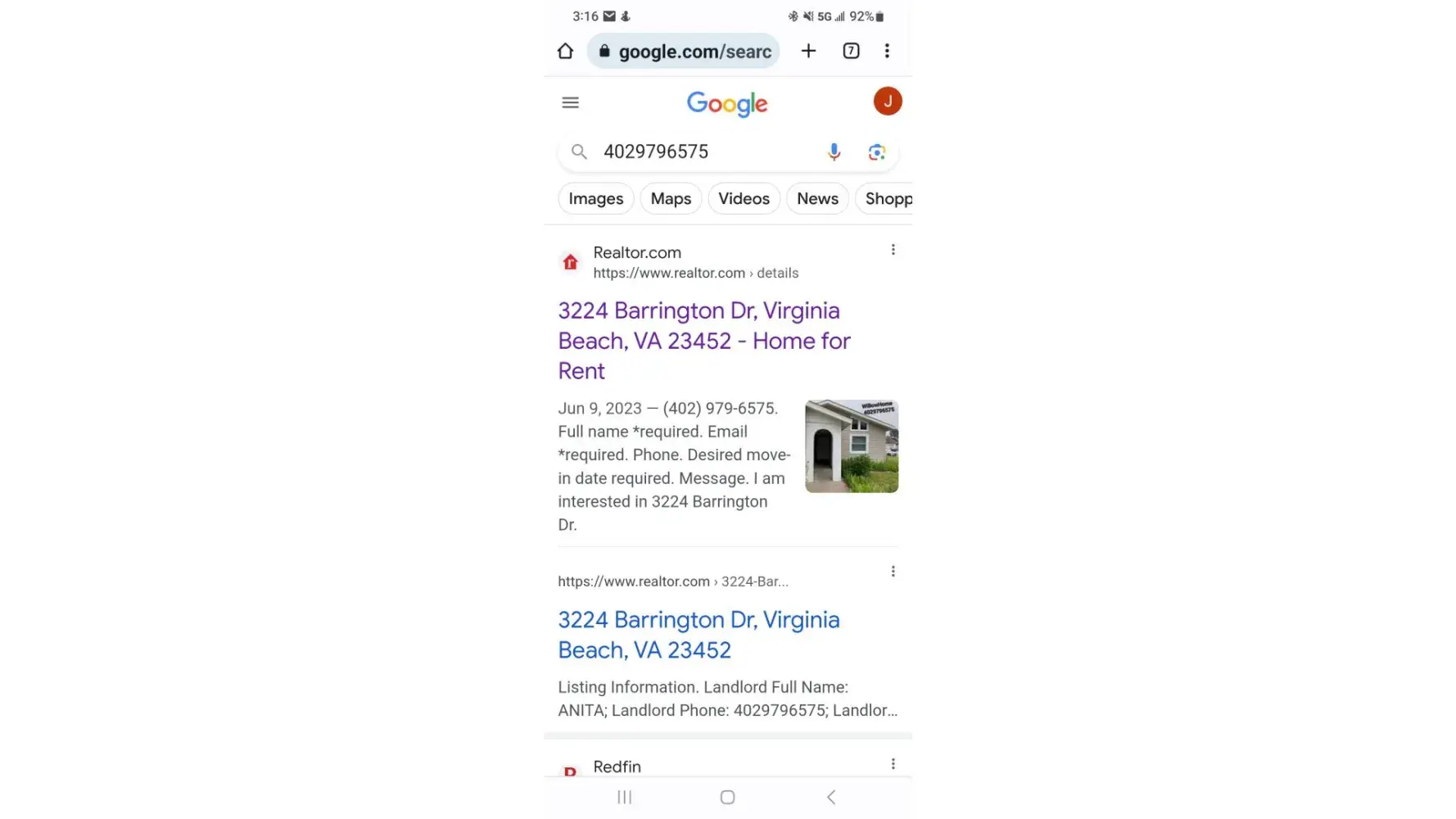Open more options for the Realtor.com result
Screen dimensions: 1456x819
(893, 250)
